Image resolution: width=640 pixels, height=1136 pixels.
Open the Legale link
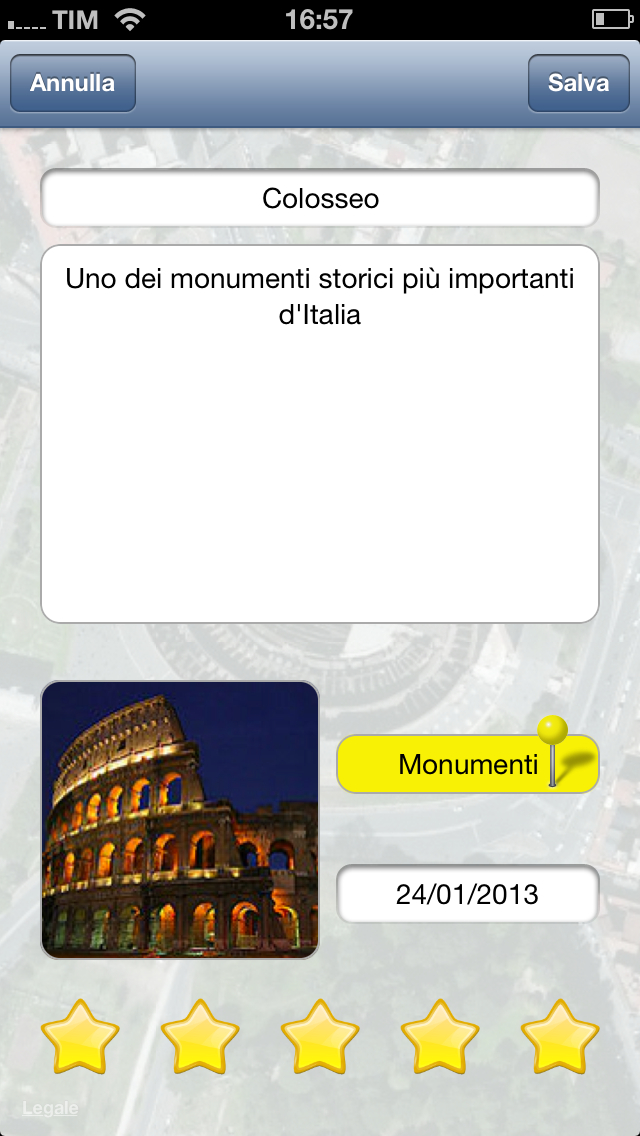coord(50,1108)
